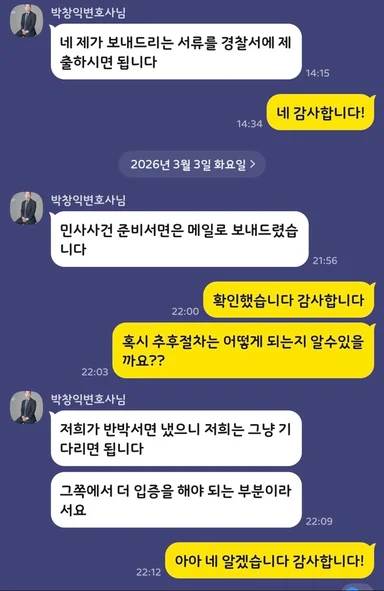This screenshot has width=384, height=591.
Task: Open the 2026년 3월 3일 화요일 date chip
Action: [192, 164]
